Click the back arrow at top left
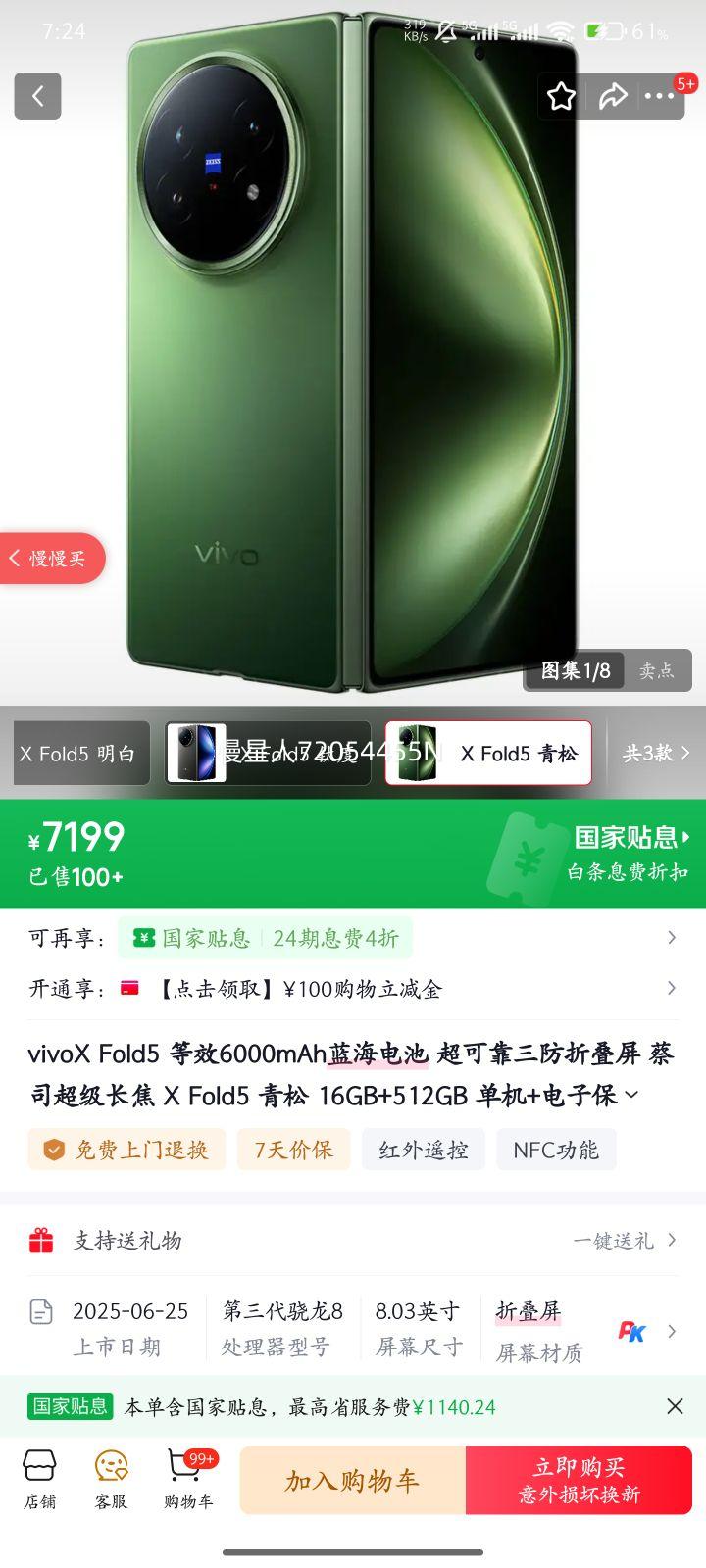706x1568 pixels. tap(37, 96)
